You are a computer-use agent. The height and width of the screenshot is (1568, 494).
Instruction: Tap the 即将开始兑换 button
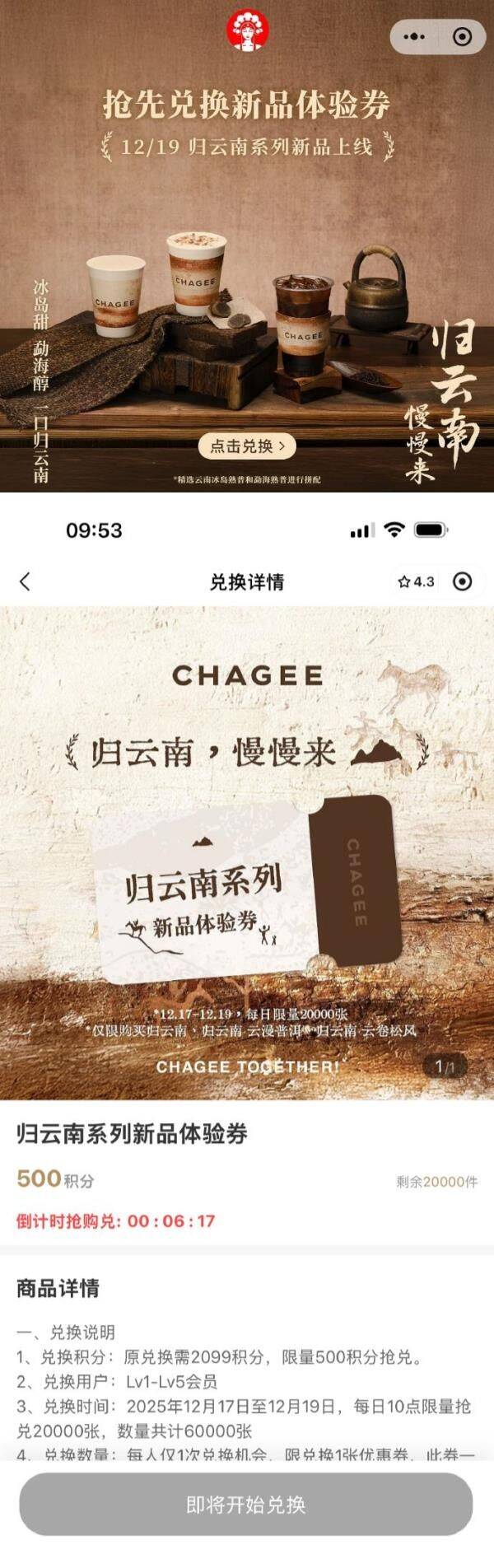click(x=246, y=1505)
